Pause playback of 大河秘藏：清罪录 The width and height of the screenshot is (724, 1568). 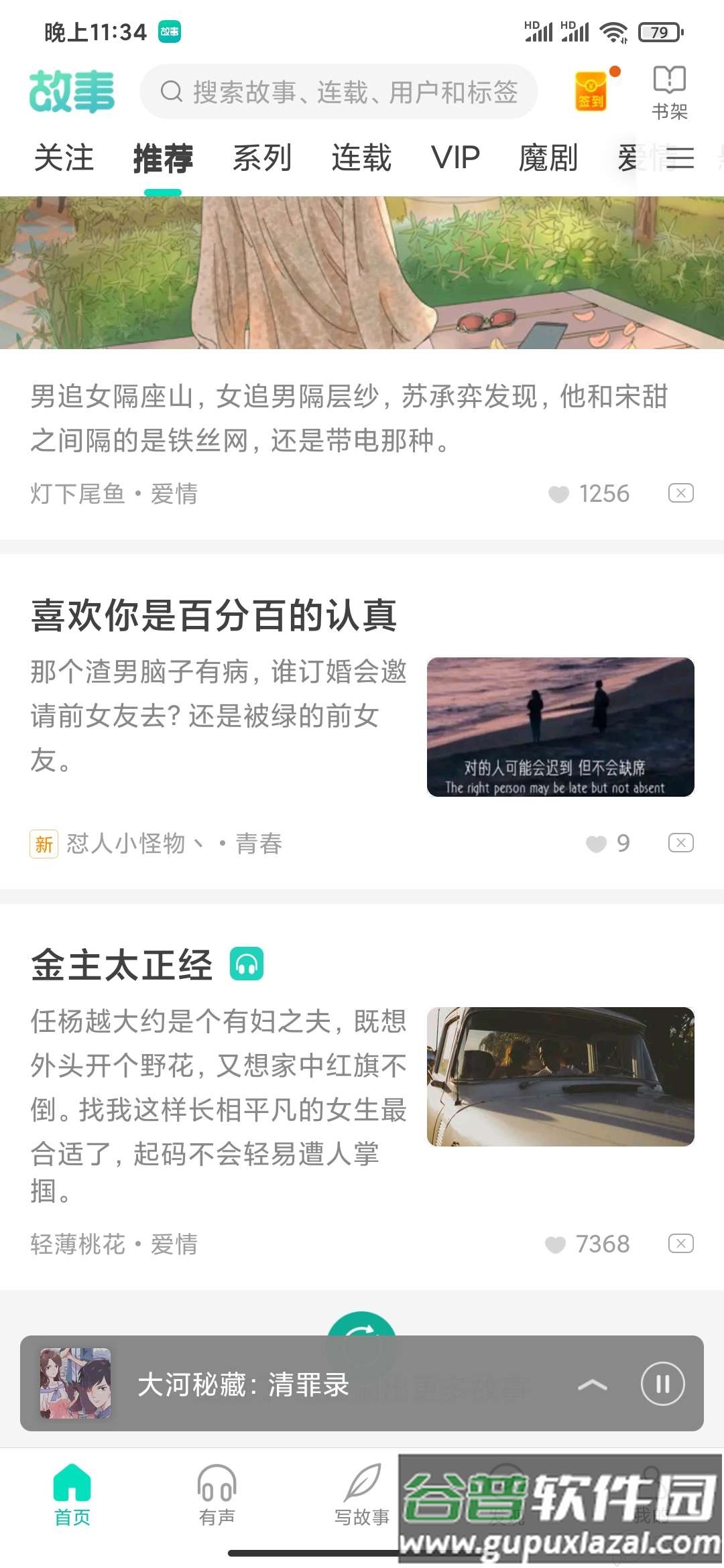662,1384
